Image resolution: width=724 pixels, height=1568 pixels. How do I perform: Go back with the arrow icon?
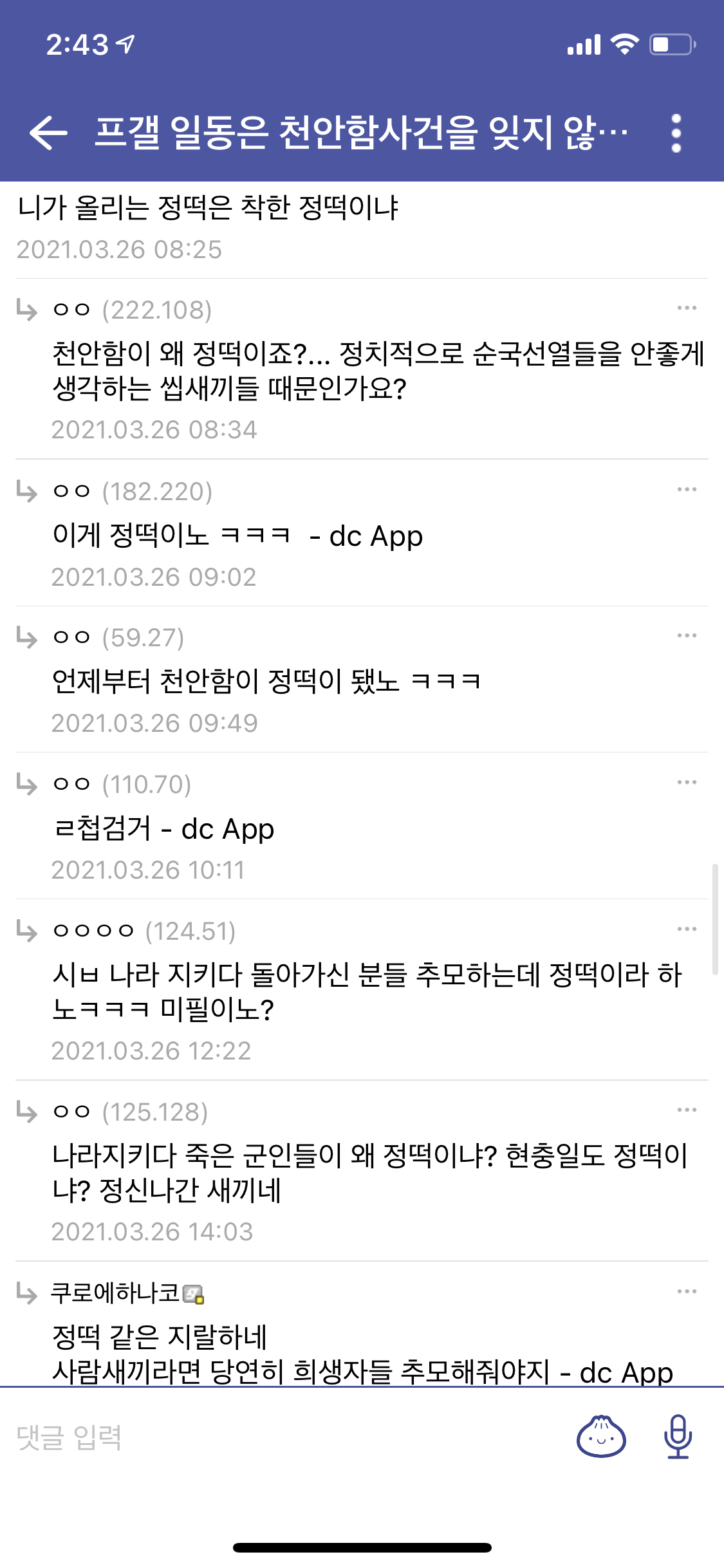point(48,133)
